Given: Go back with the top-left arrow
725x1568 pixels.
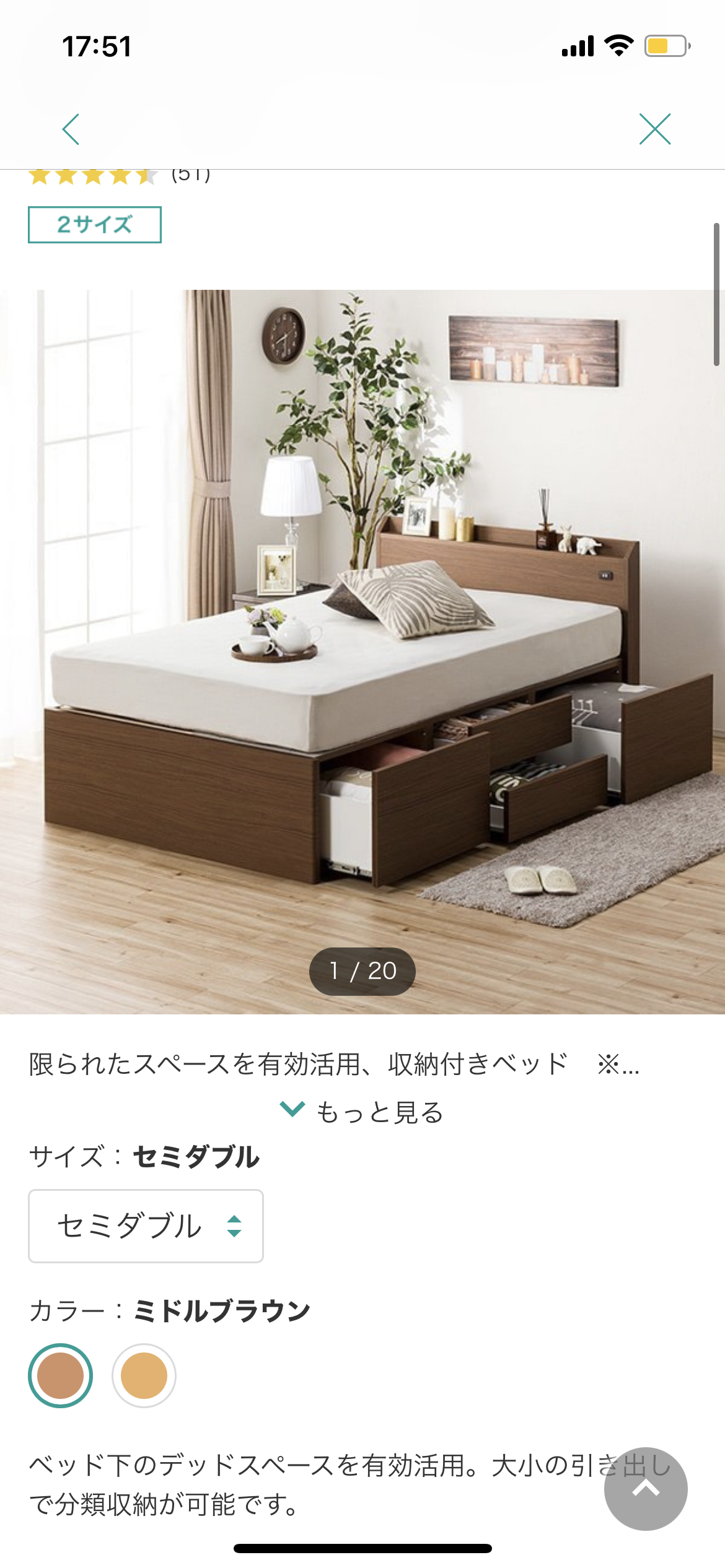Looking at the screenshot, I should pyautogui.click(x=71, y=129).
